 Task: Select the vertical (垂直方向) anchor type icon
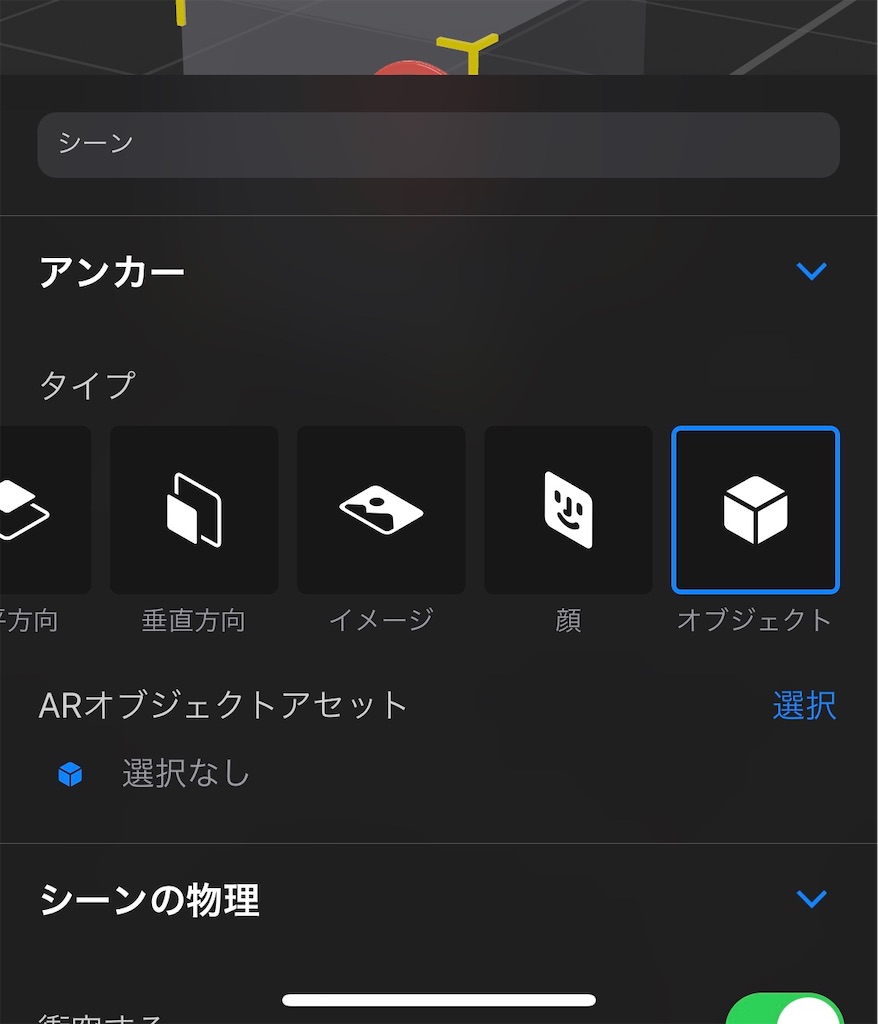click(x=193, y=509)
